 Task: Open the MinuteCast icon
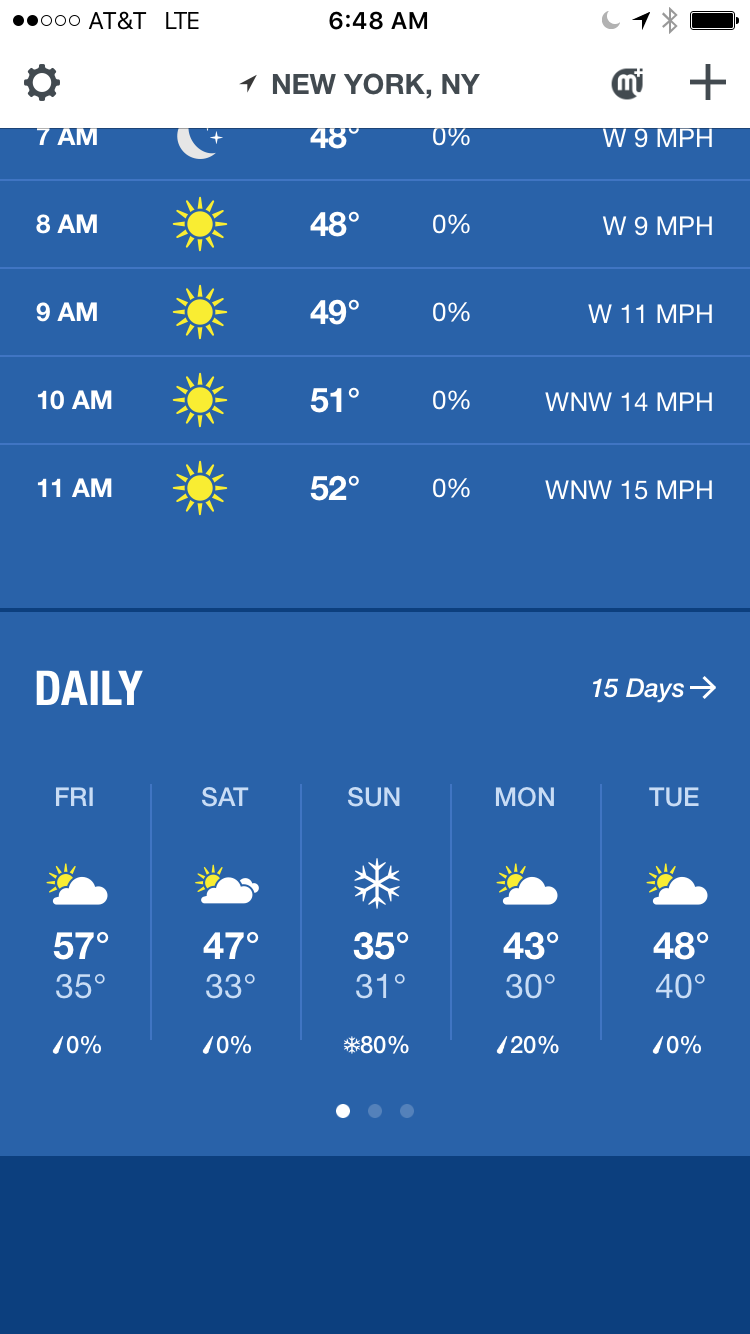(x=627, y=84)
